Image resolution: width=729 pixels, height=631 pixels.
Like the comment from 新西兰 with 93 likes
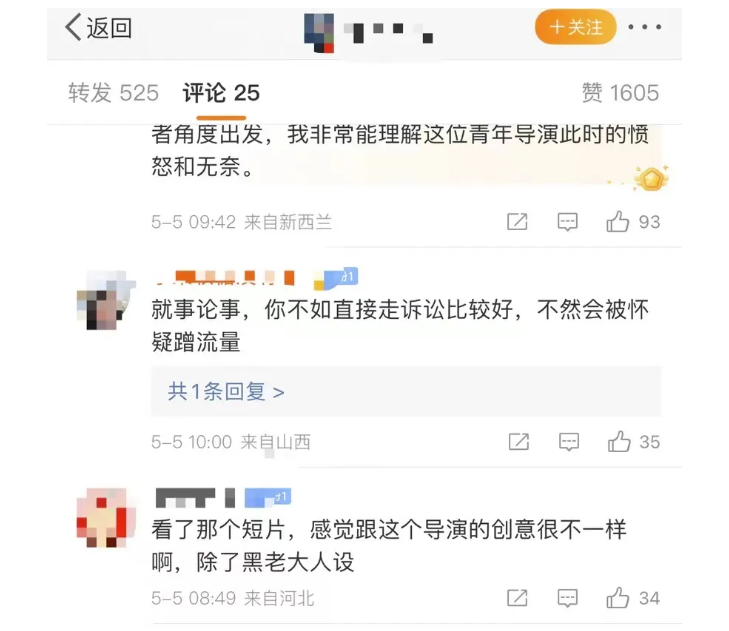[618, 221]
